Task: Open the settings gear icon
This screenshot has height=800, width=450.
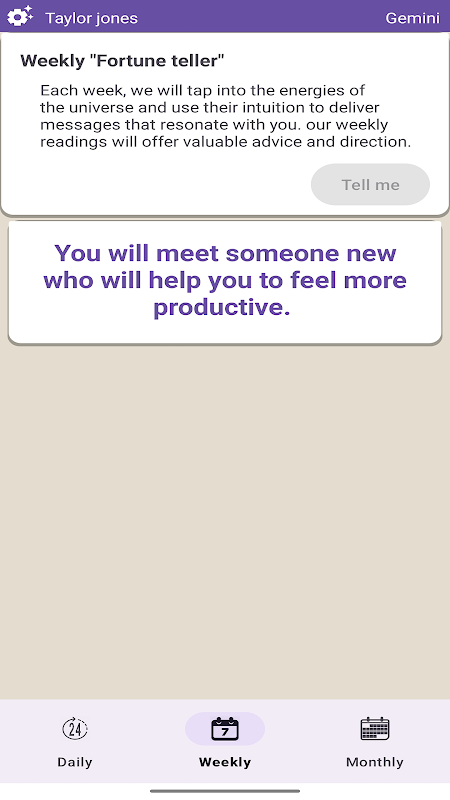Action: [x=20, y=17]
